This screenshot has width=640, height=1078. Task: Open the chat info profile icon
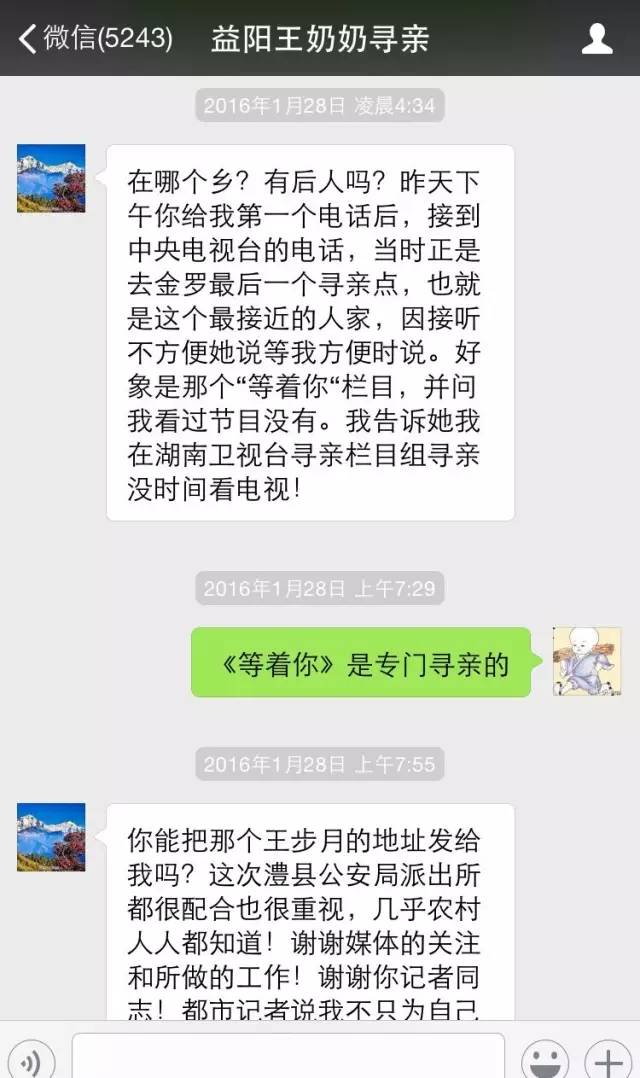(x=597, y=39)
